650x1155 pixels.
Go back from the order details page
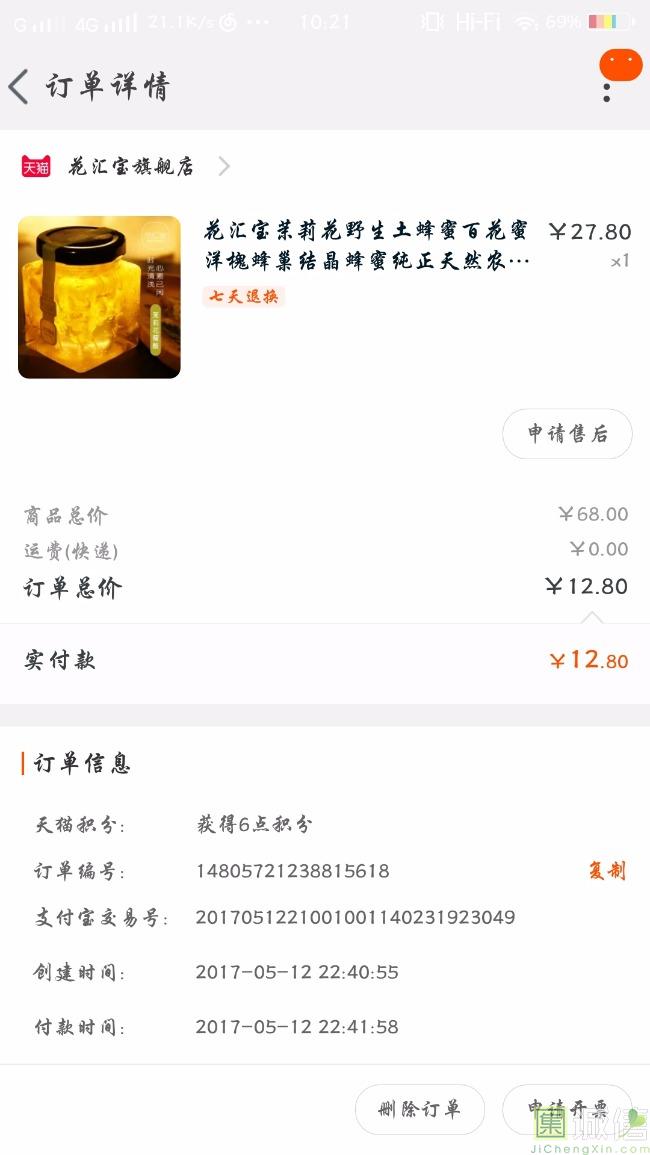(19, 87)
